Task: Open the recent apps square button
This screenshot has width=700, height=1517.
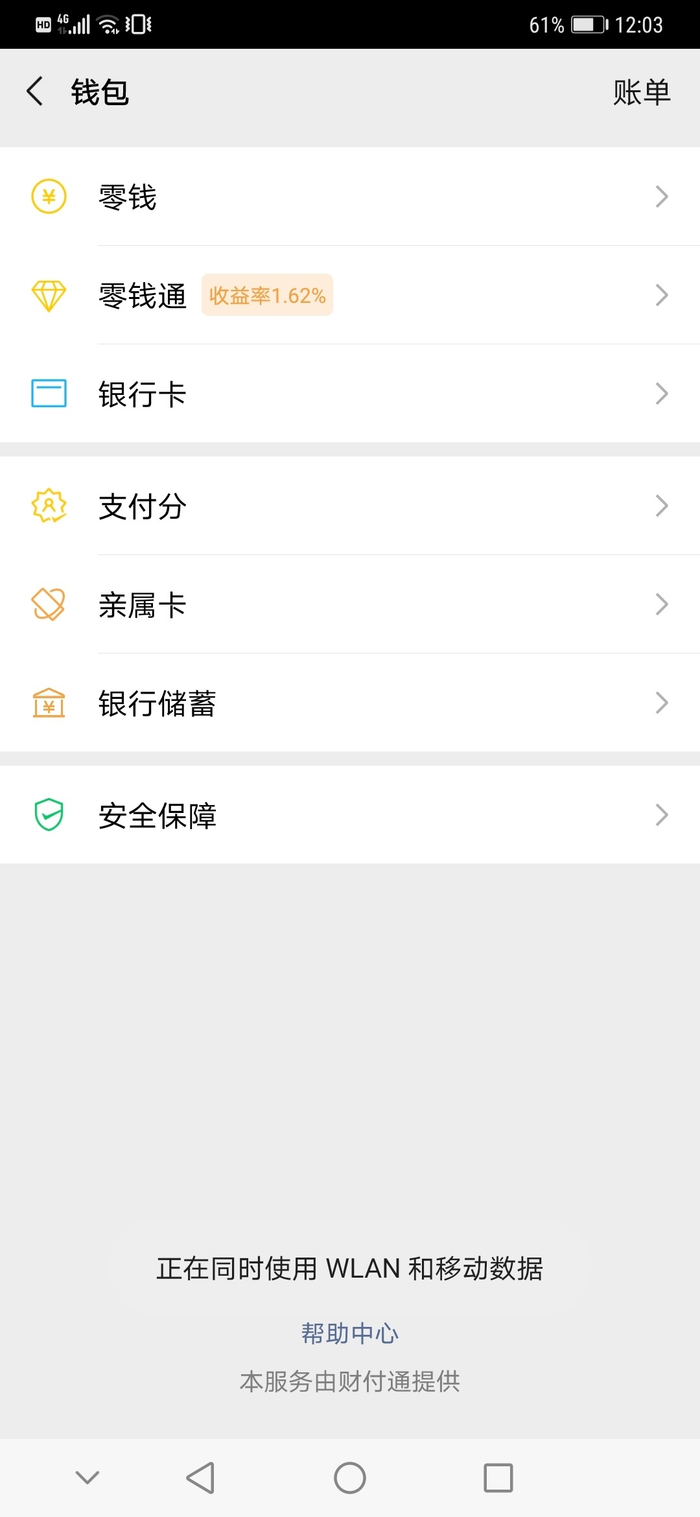Action: point(497,1477)
